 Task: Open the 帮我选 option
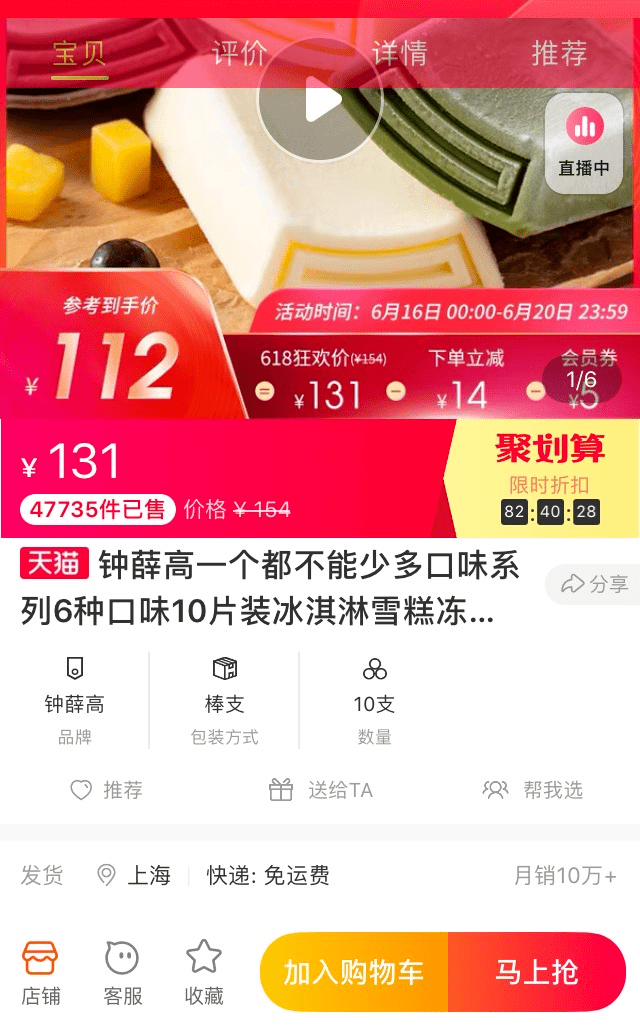pos(532,790)
